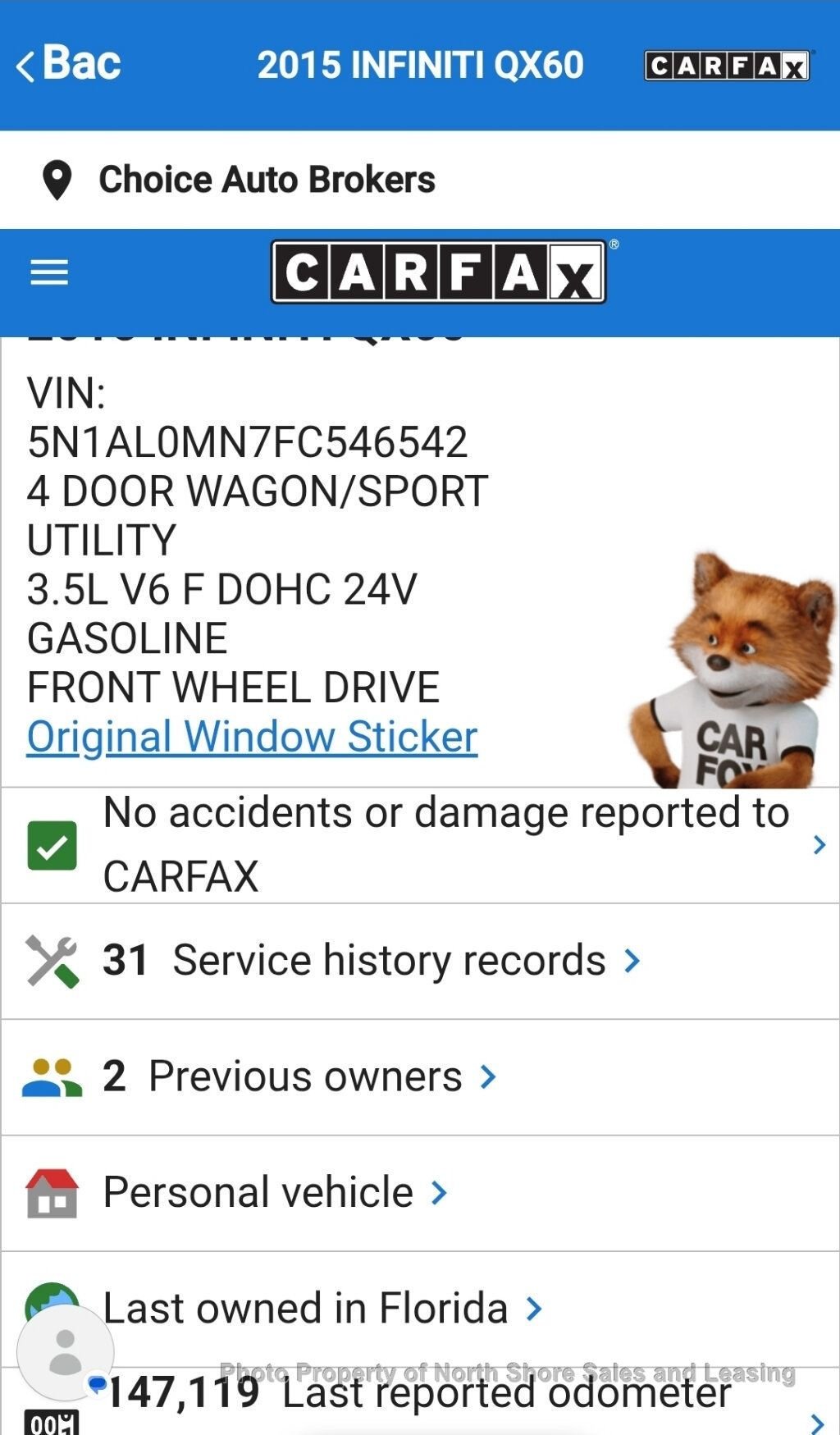
Task: View no accidents or damage details
Action: pos(420,845)
